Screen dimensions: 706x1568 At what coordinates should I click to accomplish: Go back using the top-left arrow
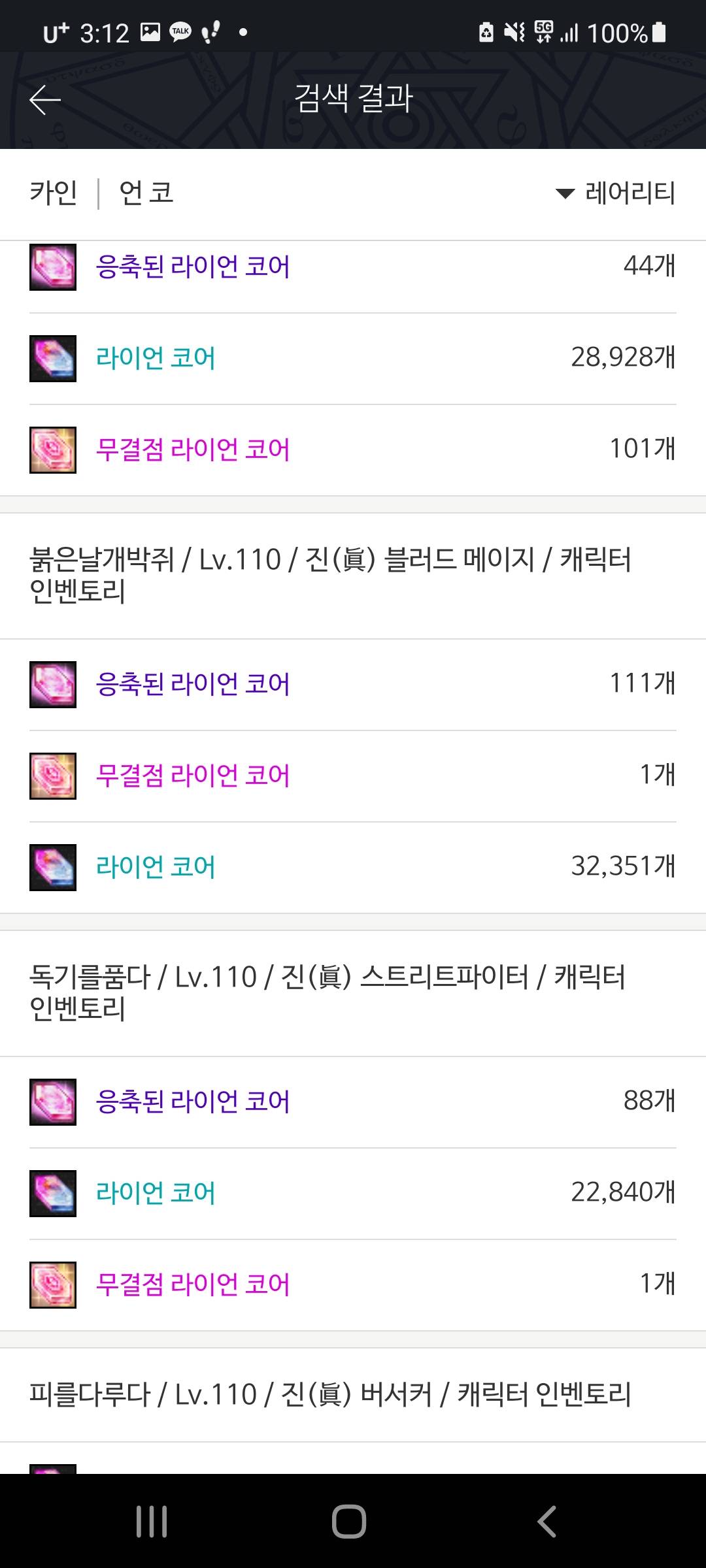[x=45, y=100]
